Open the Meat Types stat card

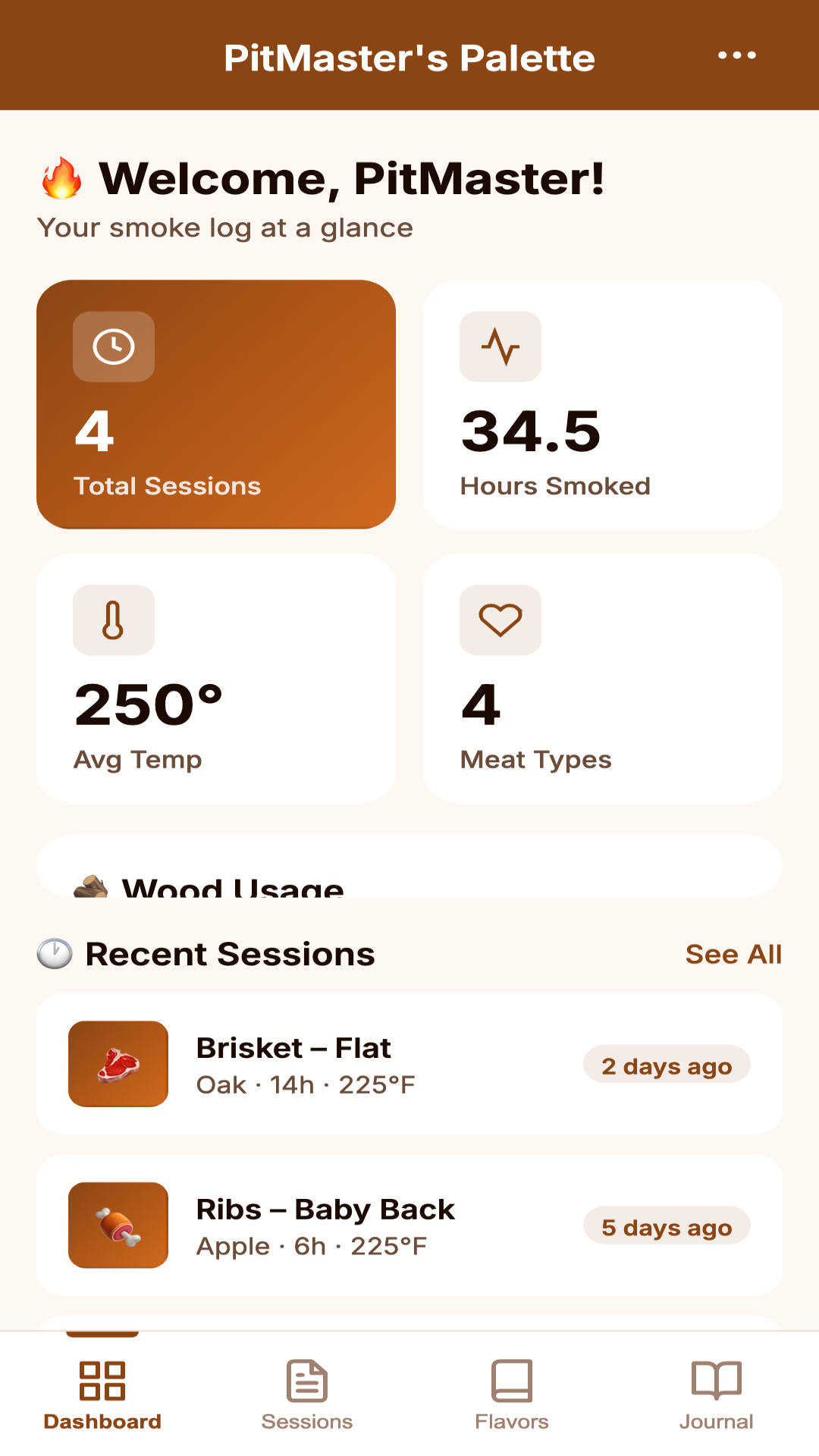click(x=602, y=677)
